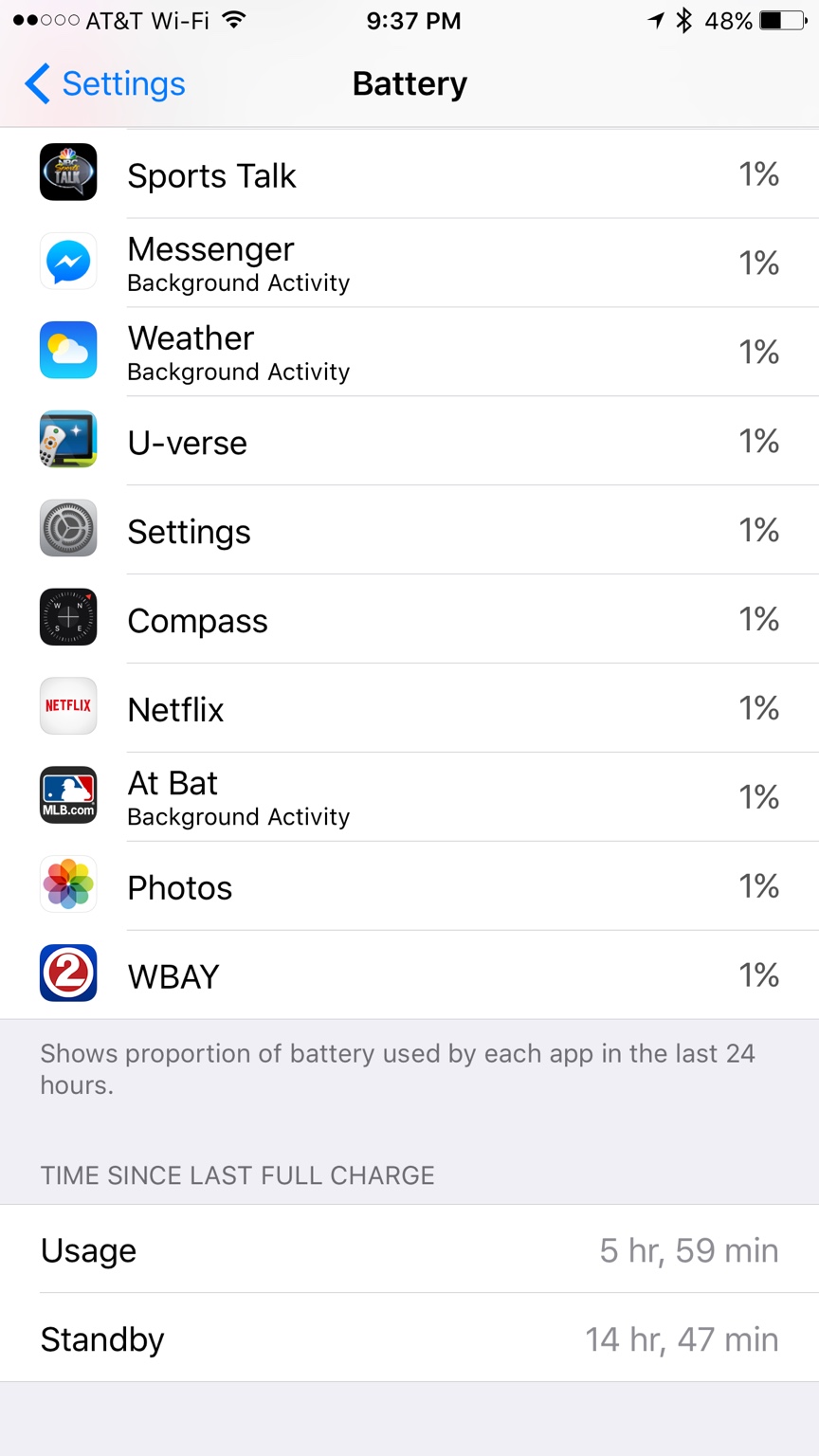819x1456 pixels.
Task: Tap the Photos battery usage row
Action: (409, 886)
